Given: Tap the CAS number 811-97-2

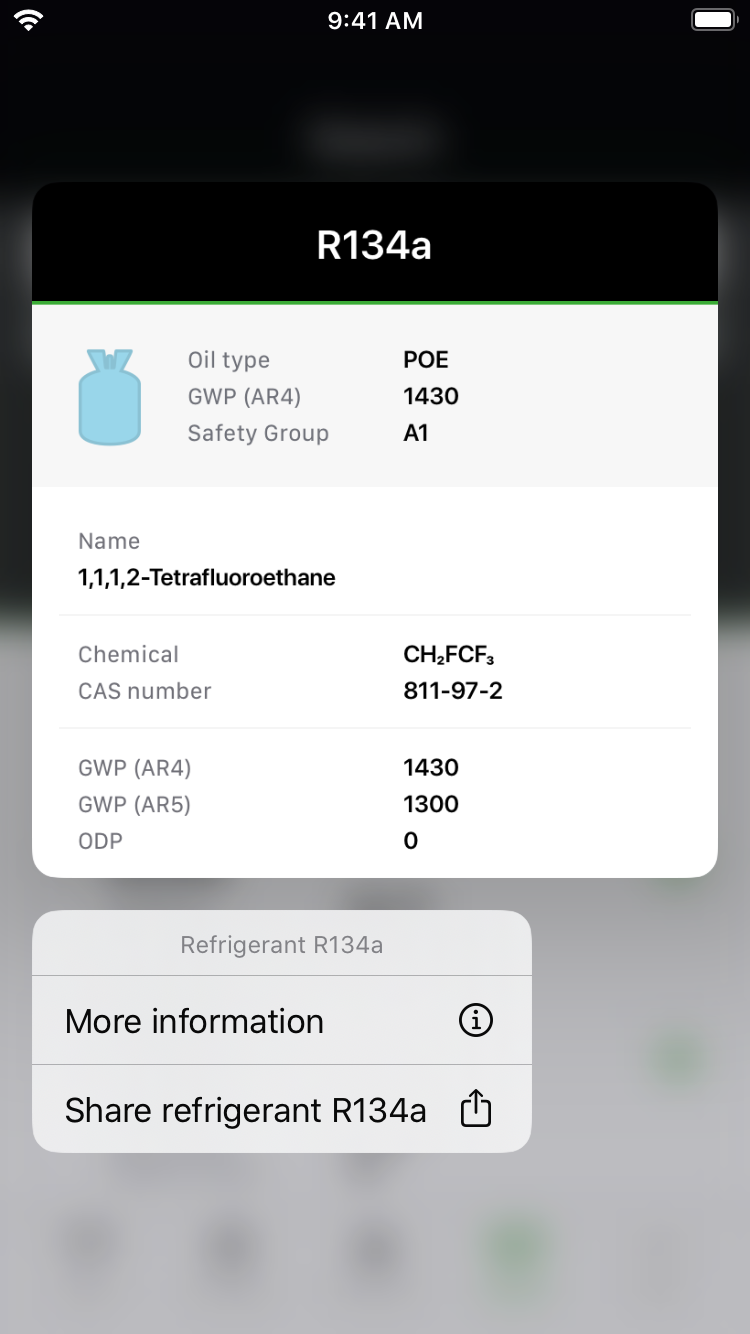Looking at the screenshot, I should coord(453,690).
